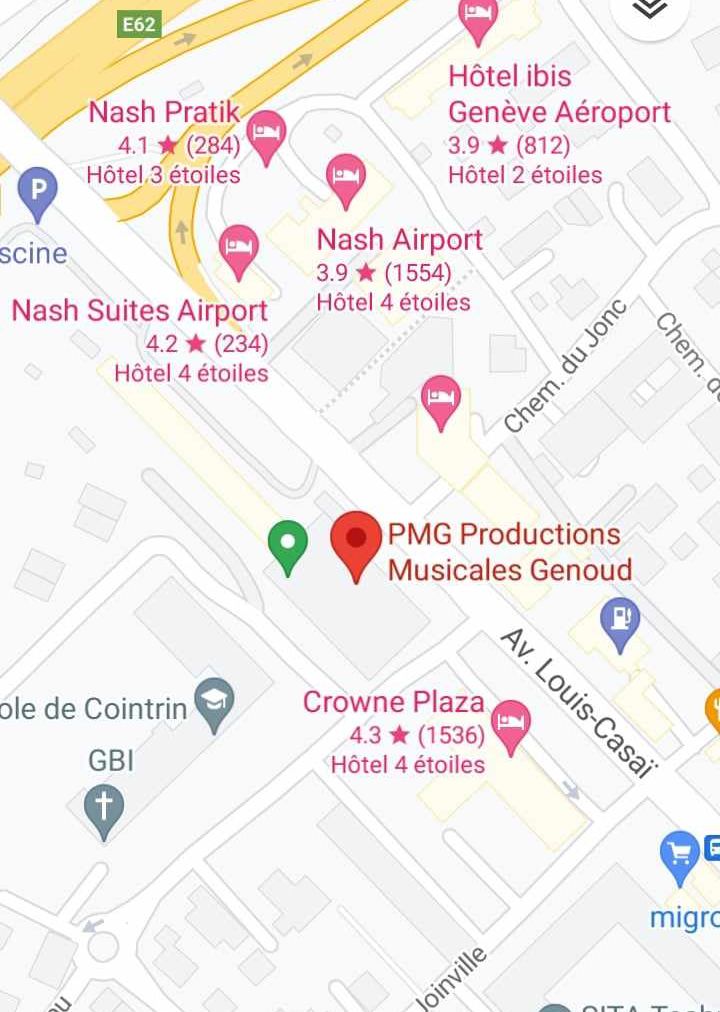Select the green location marker
This screenshot has height=1012, width=720.
pos(288,545)
